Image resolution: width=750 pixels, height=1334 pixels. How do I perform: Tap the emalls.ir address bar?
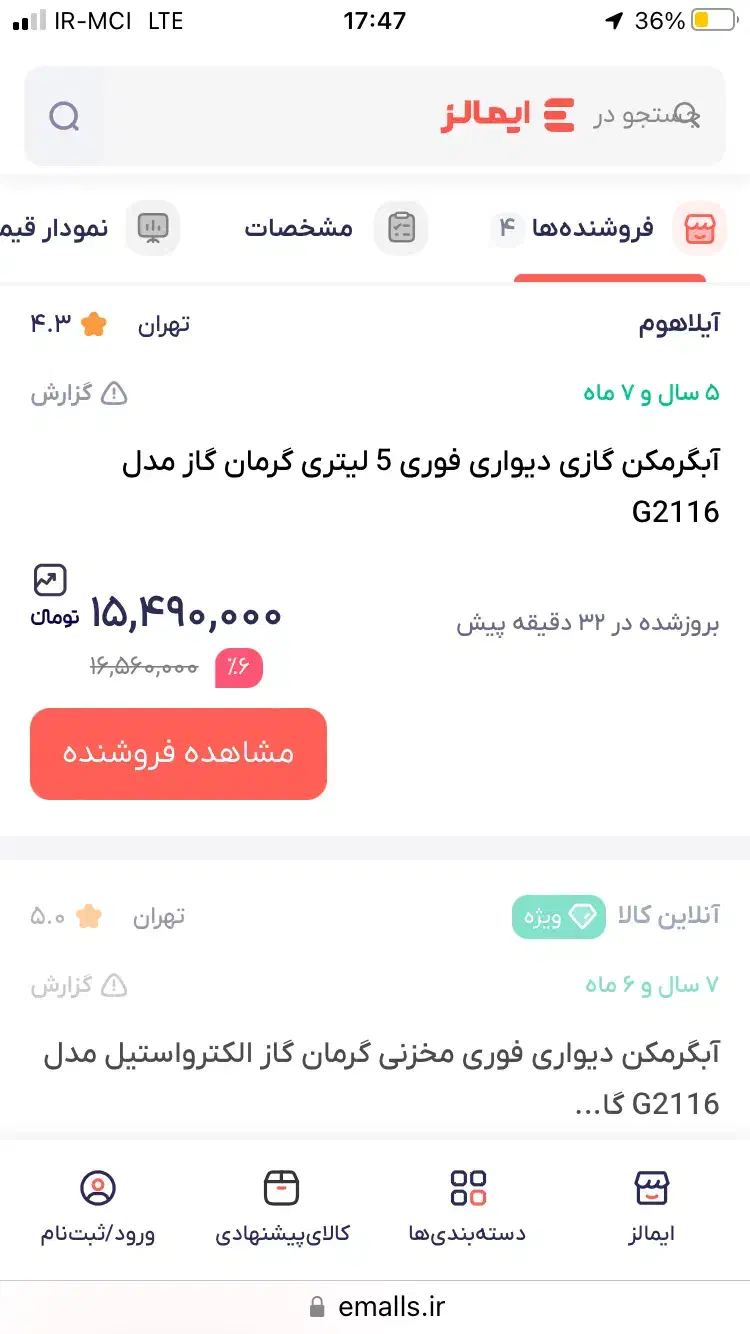(x=375, y=1306)
